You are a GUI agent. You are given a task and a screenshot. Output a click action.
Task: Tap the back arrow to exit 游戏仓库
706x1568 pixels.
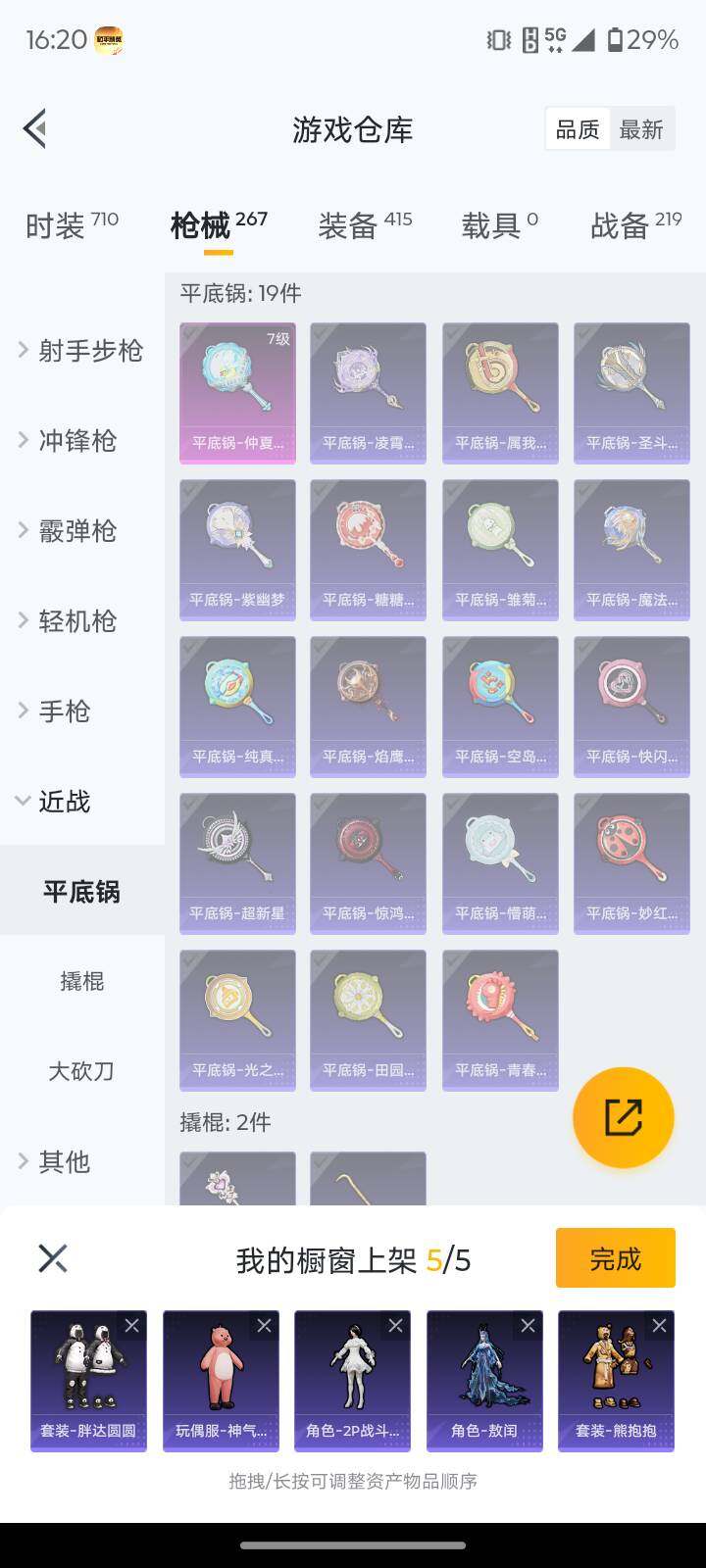click(34, 128)
